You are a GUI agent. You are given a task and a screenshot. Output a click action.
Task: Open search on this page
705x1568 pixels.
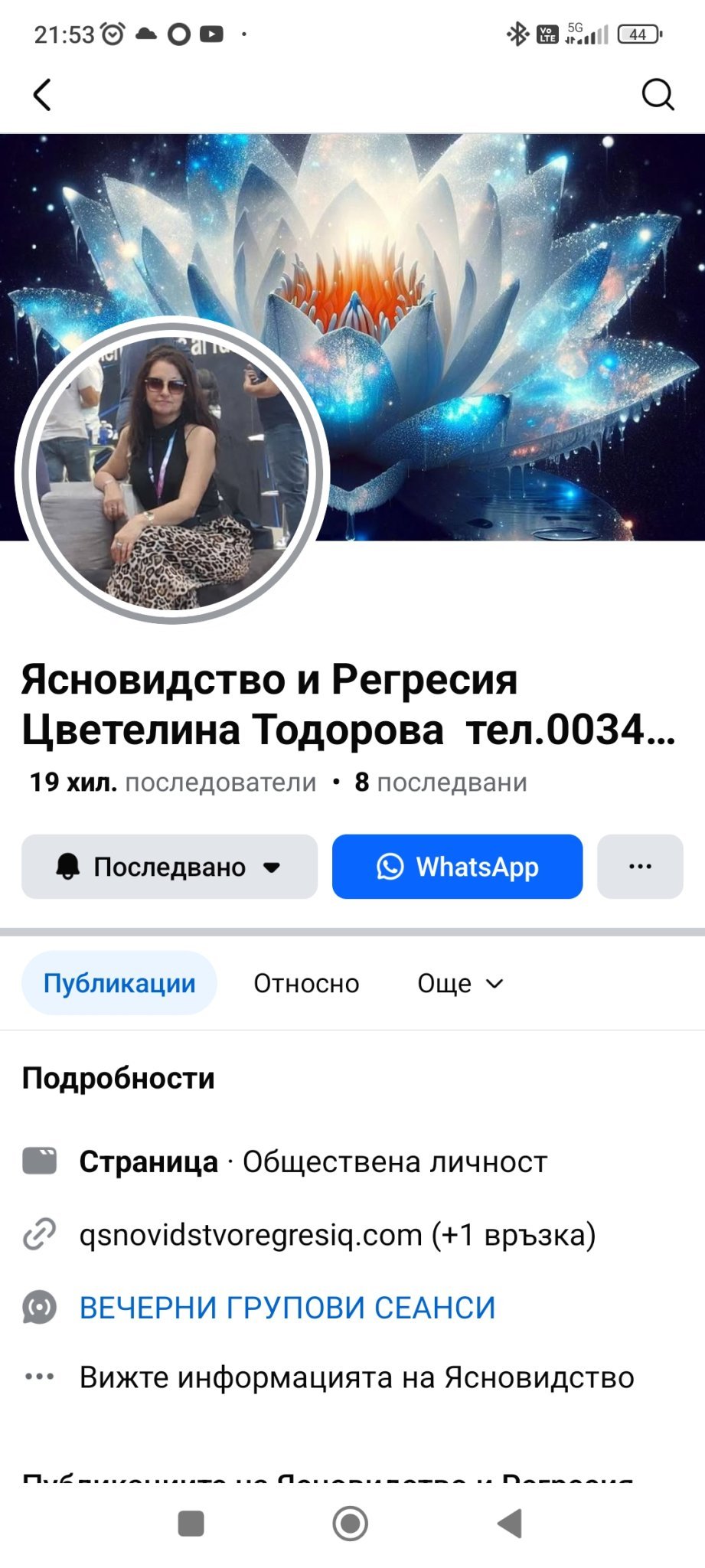[657, 95]
